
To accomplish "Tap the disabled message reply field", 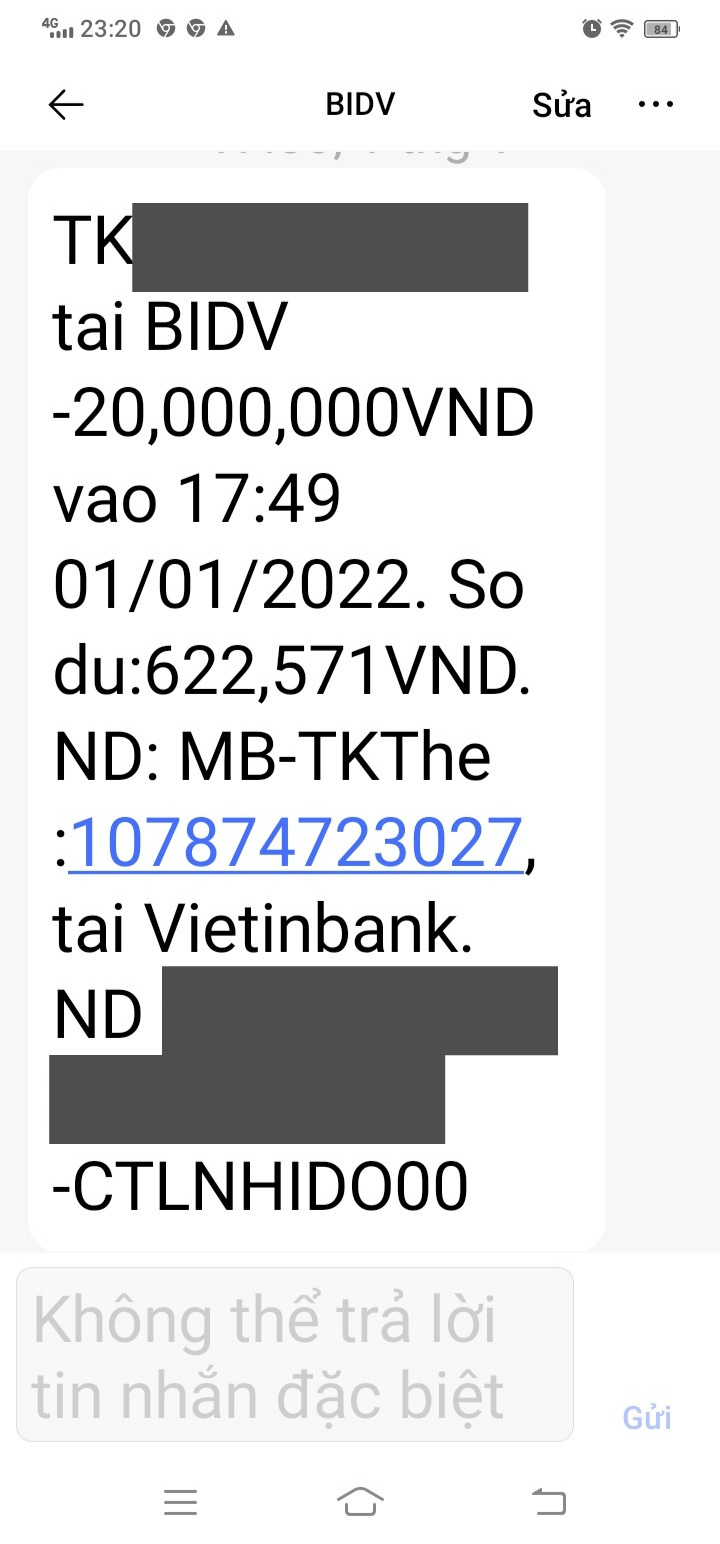I will tap(294, 1354).
